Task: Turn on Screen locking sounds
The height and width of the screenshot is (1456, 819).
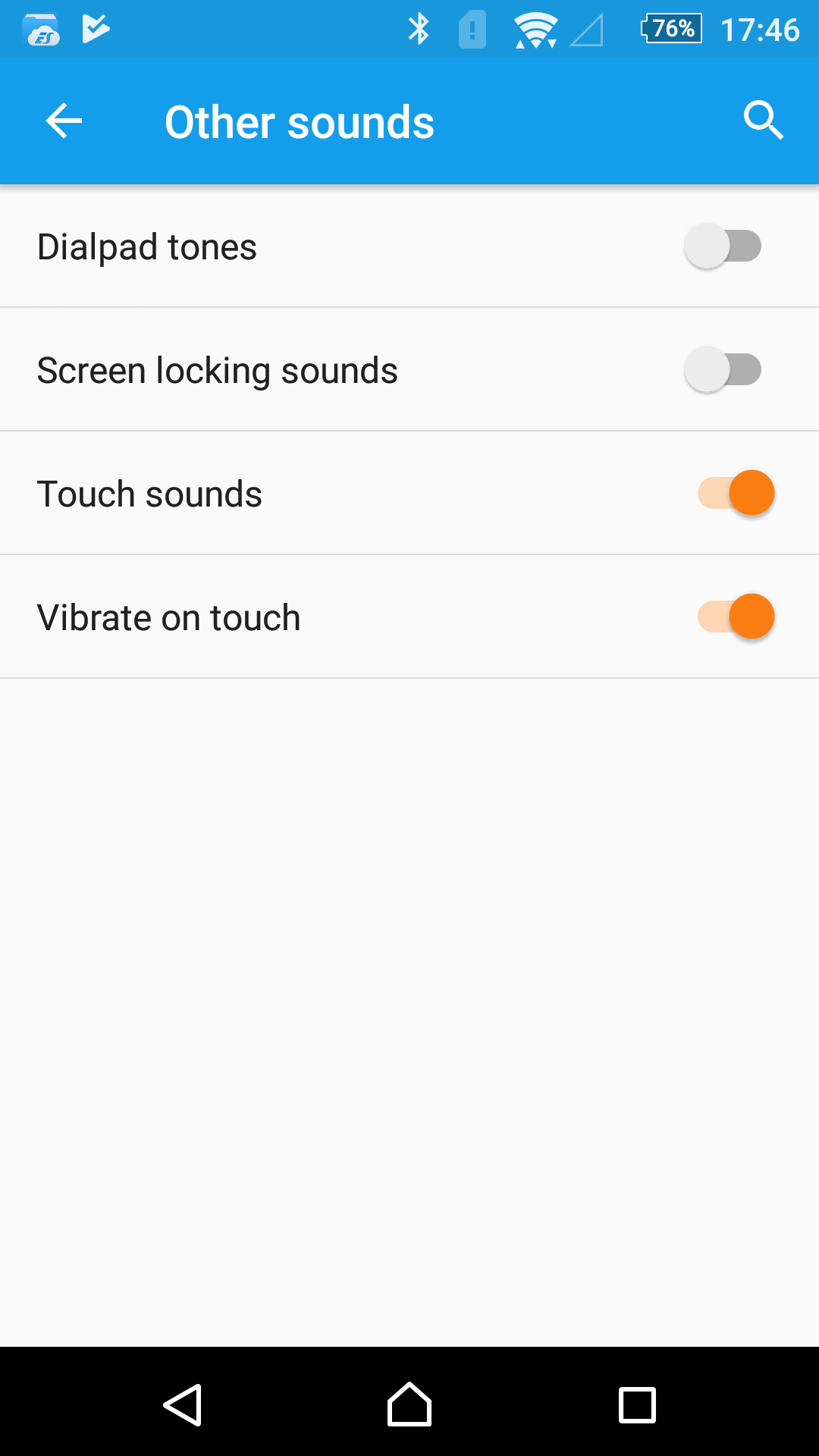Action: 723,369
